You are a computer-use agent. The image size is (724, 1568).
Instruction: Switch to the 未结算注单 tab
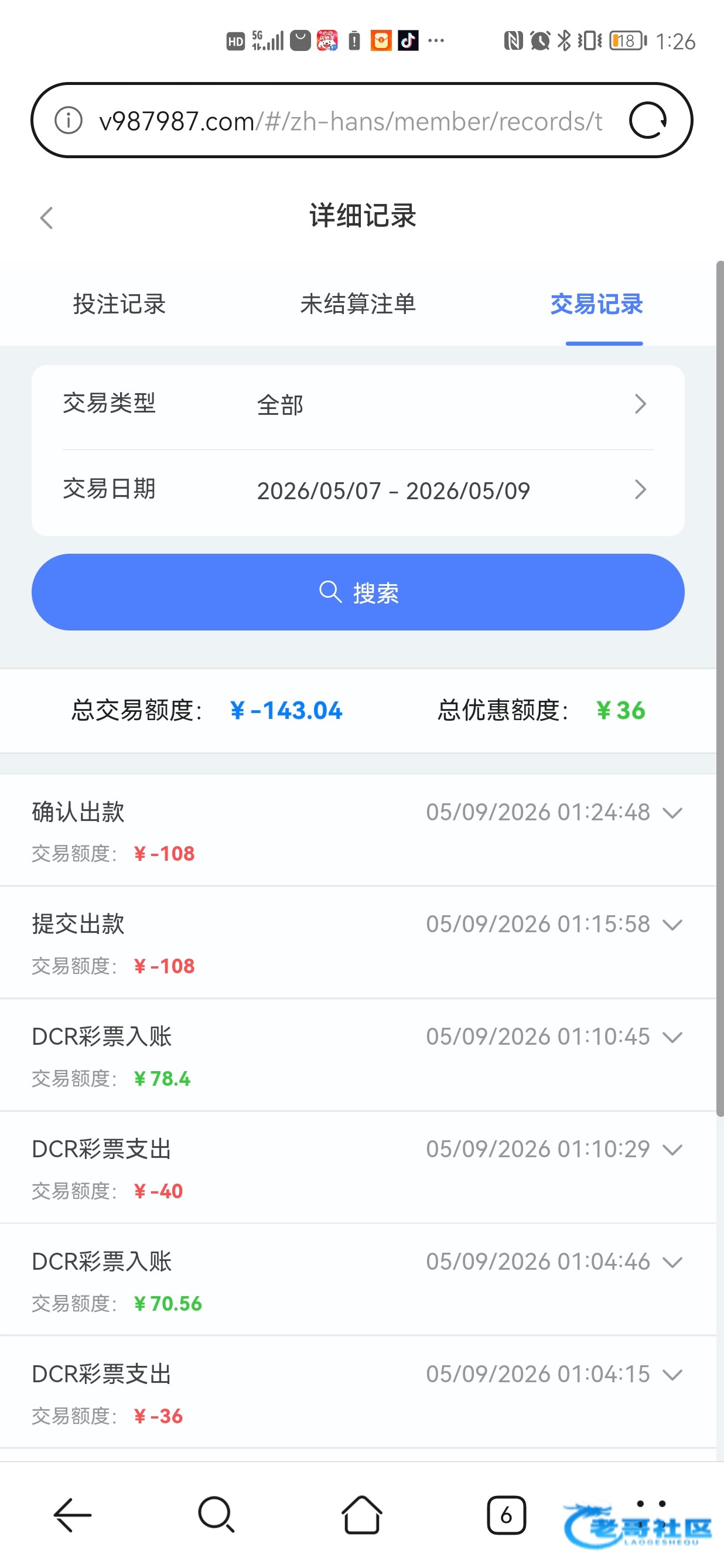coord(358,304)
